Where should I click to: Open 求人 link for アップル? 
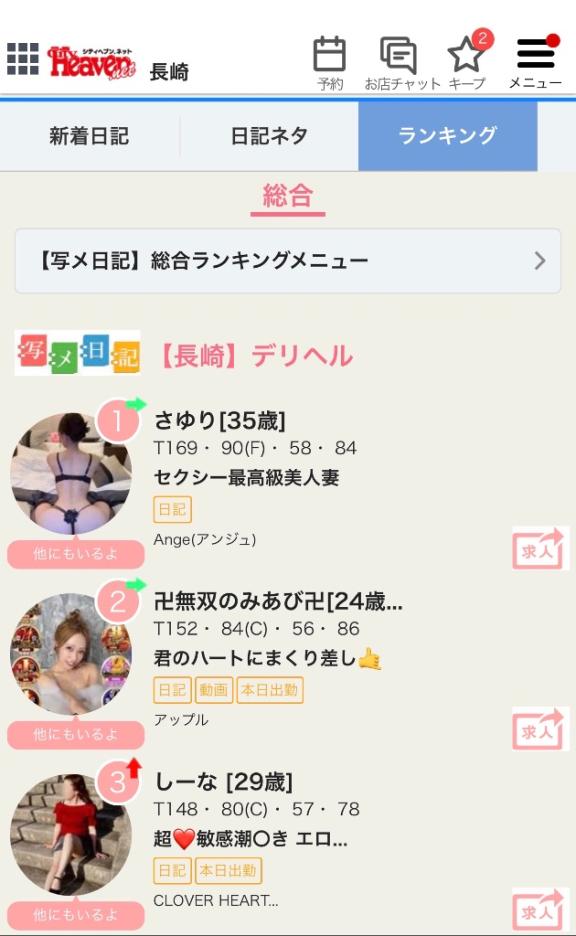(x=540, y=729)
